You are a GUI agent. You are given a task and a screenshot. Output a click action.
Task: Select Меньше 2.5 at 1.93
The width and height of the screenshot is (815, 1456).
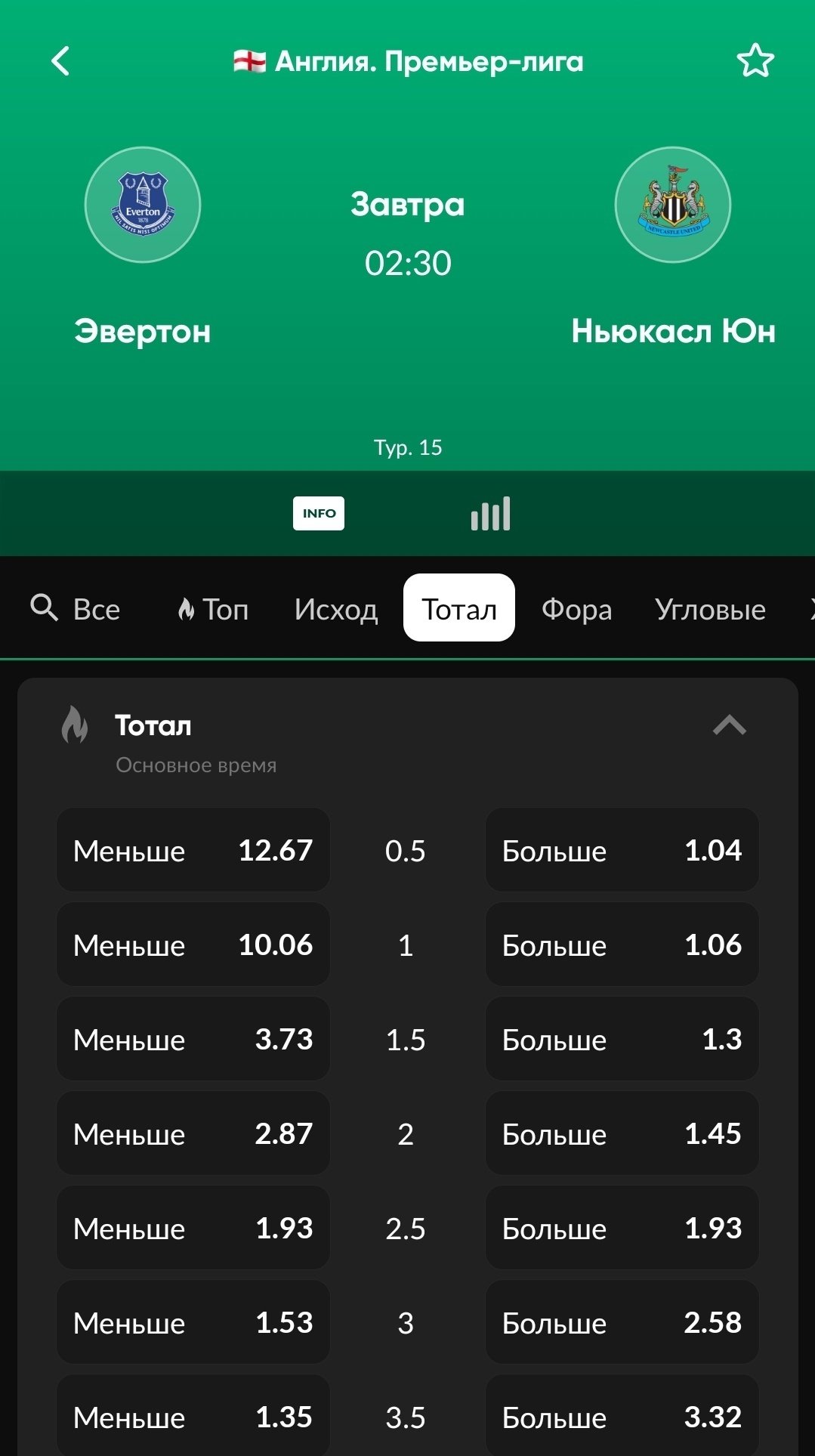click(x=193, y=1228)
